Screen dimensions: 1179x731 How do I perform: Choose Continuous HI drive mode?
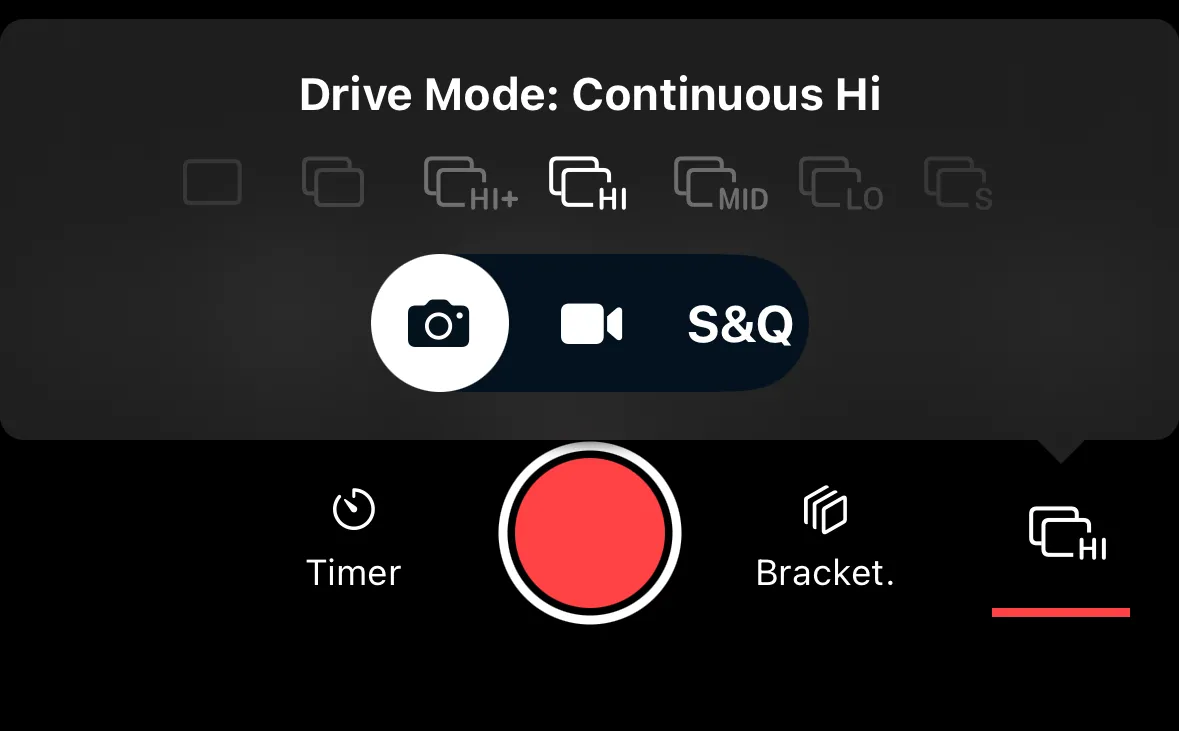click(x=588, y=184)
